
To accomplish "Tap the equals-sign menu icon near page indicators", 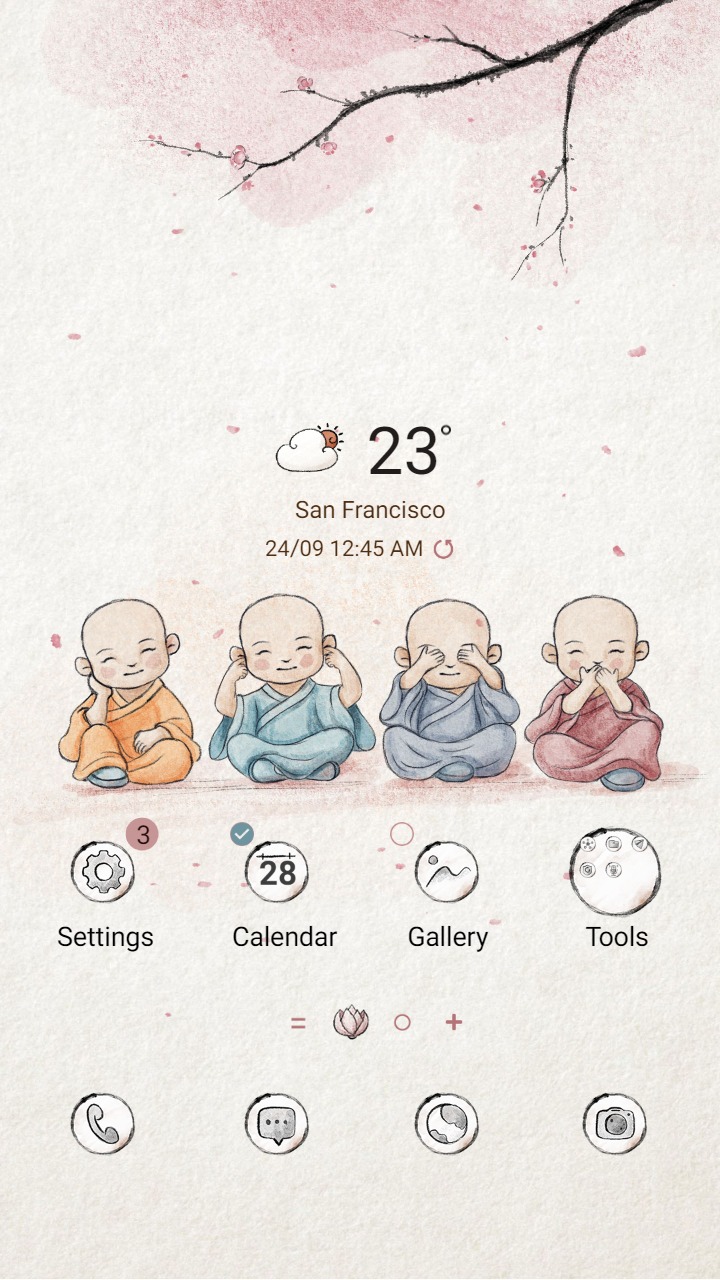I will (x=297, y=1024).
